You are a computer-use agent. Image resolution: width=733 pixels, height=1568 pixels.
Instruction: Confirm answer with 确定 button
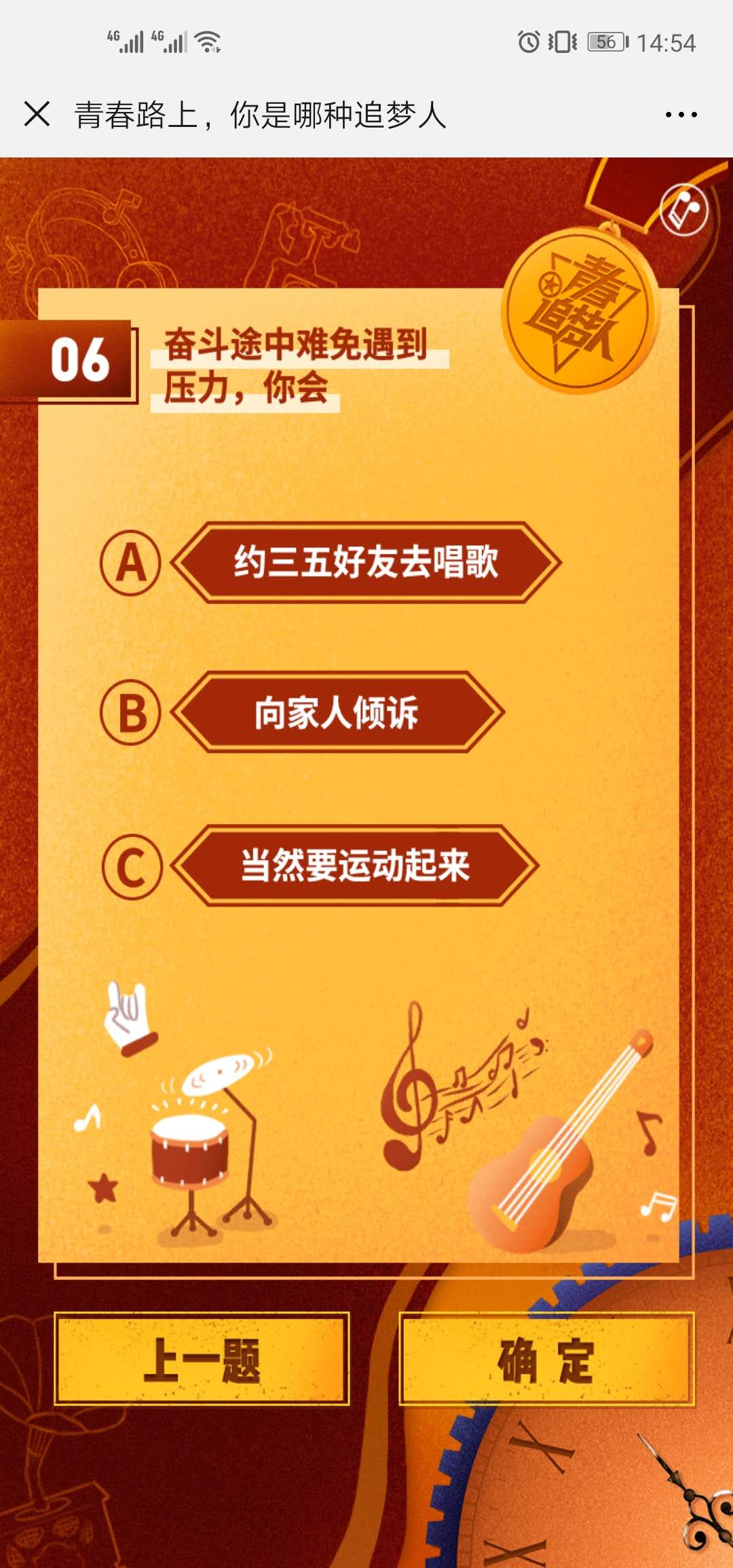(x=546, y=1359)
